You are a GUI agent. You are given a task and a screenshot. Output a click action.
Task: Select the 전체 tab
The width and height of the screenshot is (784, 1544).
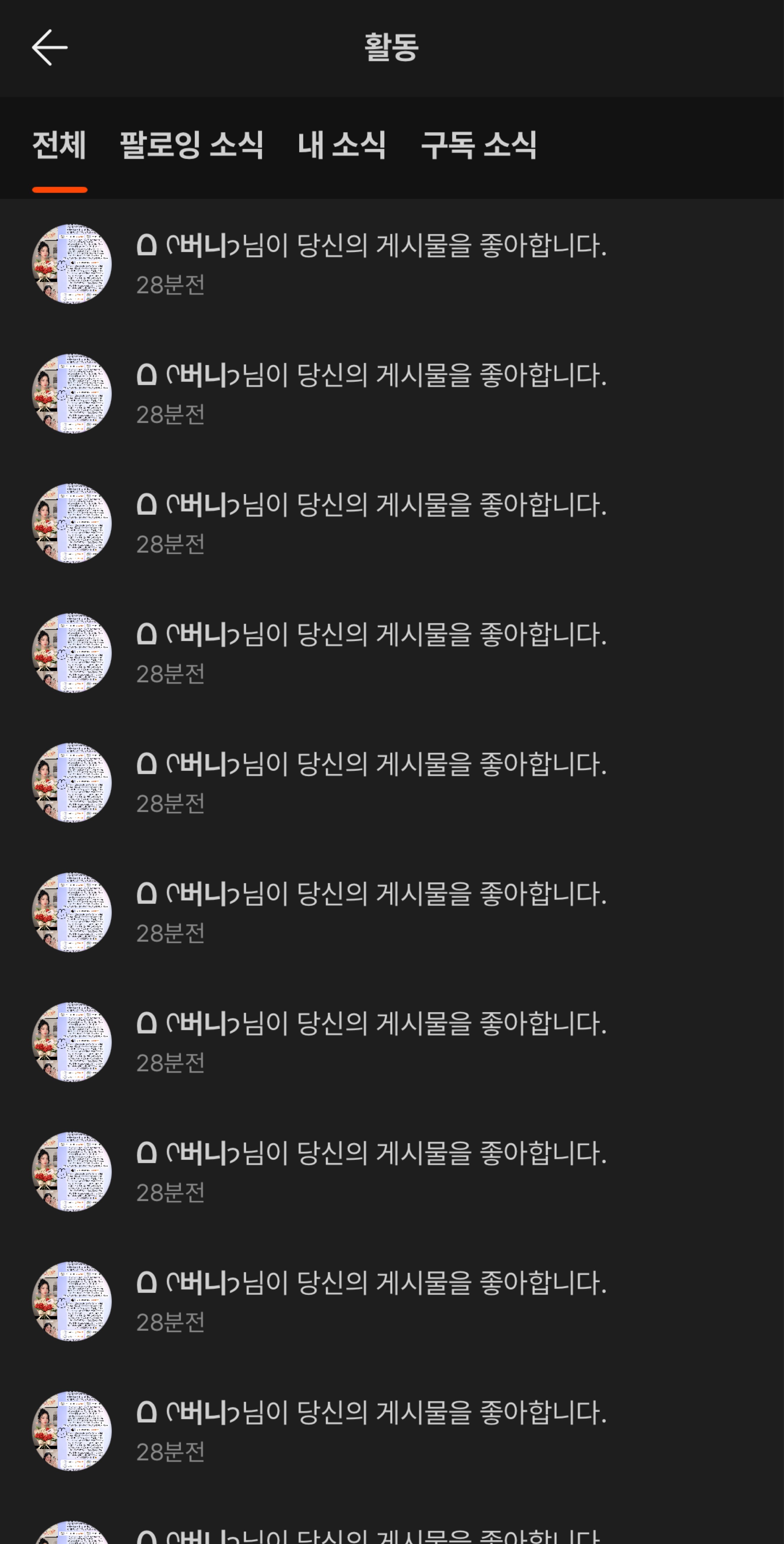(x=59, y=145)
